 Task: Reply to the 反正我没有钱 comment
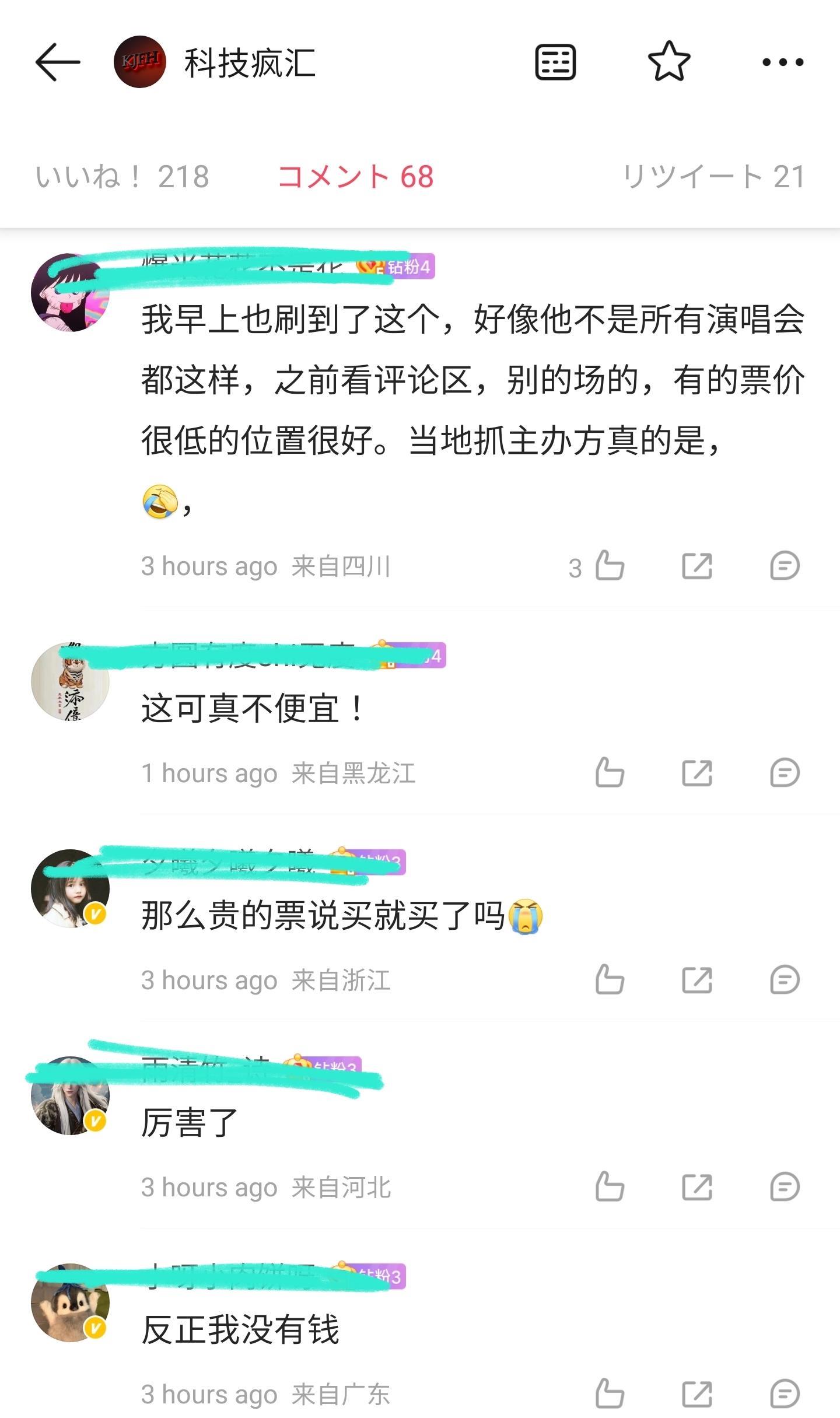pos(785,1394)
